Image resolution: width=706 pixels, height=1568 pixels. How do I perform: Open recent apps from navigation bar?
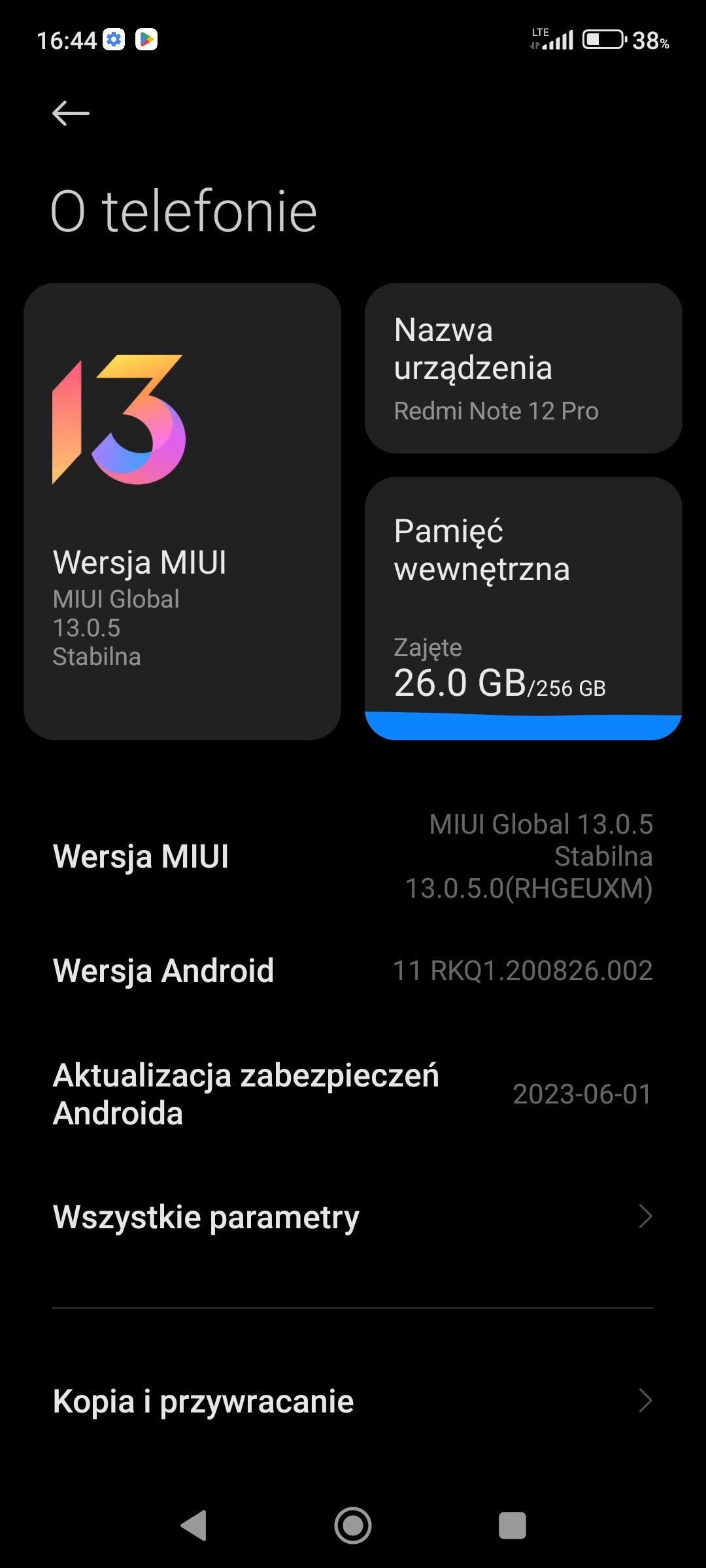512,1526
